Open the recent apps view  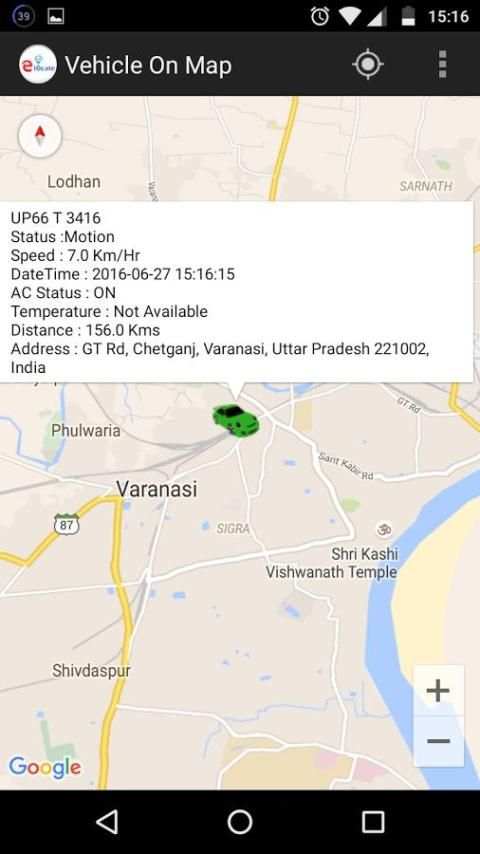coord(373,821)
